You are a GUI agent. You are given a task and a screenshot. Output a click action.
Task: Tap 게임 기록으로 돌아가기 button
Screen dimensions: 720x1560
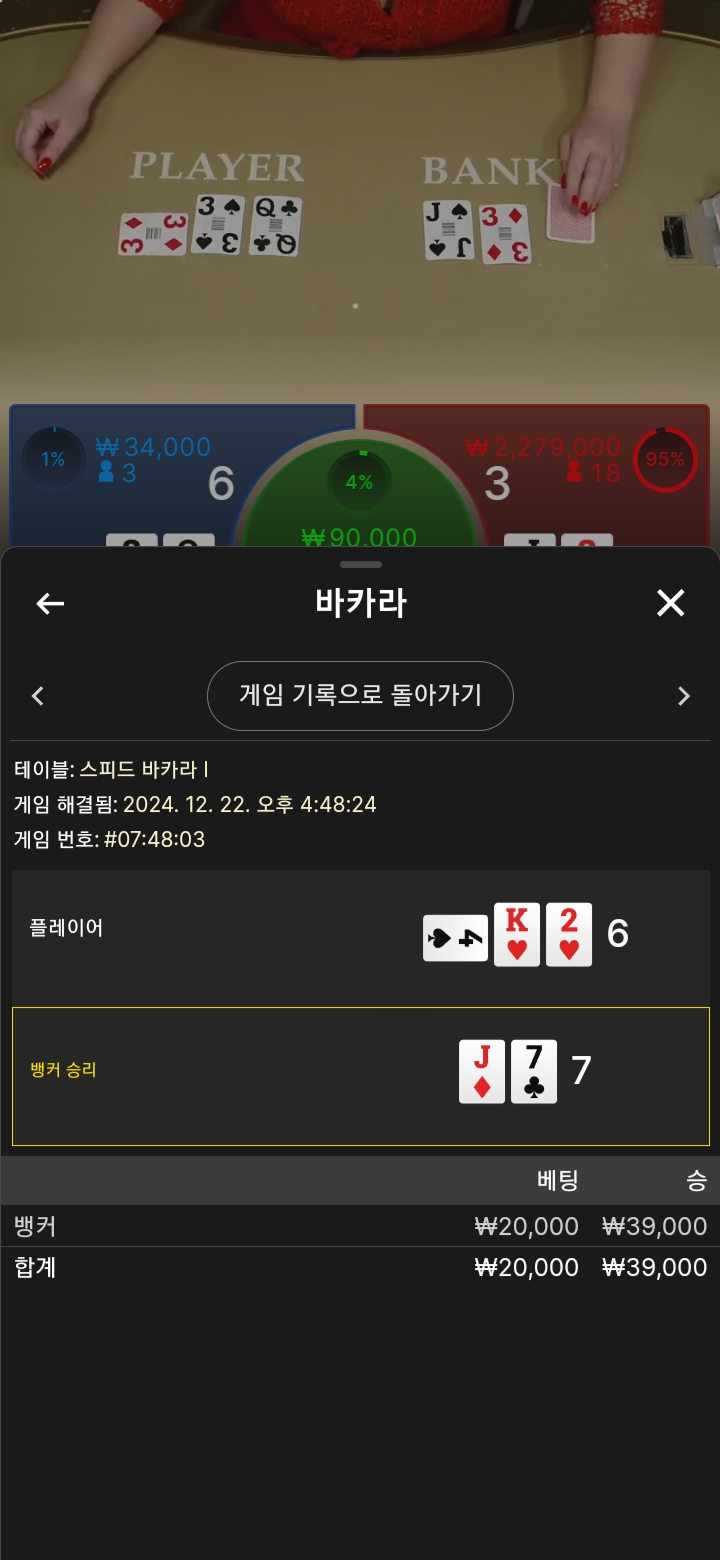(360, 696)
